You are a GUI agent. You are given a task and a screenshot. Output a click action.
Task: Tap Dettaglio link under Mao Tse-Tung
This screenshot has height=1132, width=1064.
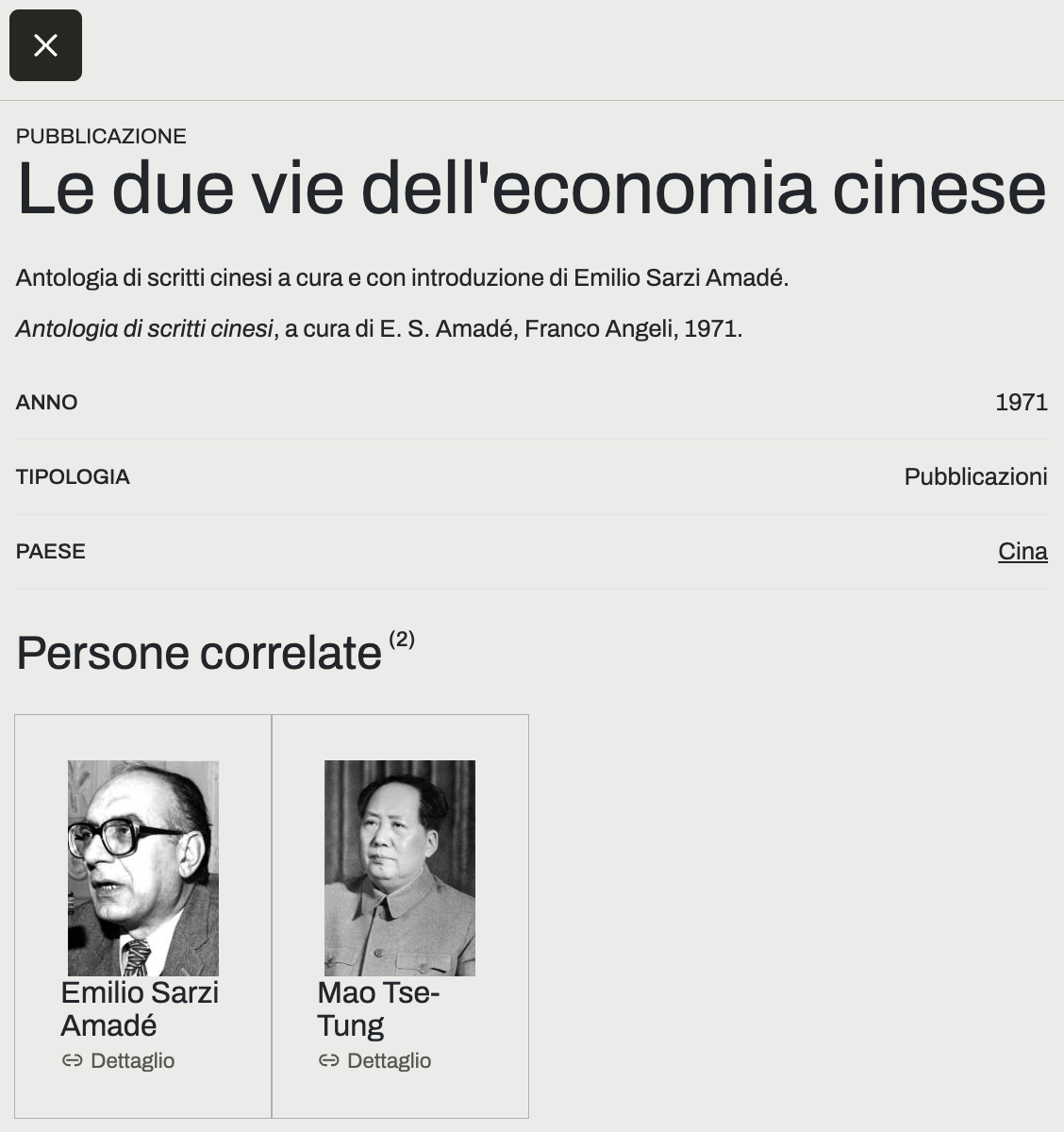point(375,1060)
